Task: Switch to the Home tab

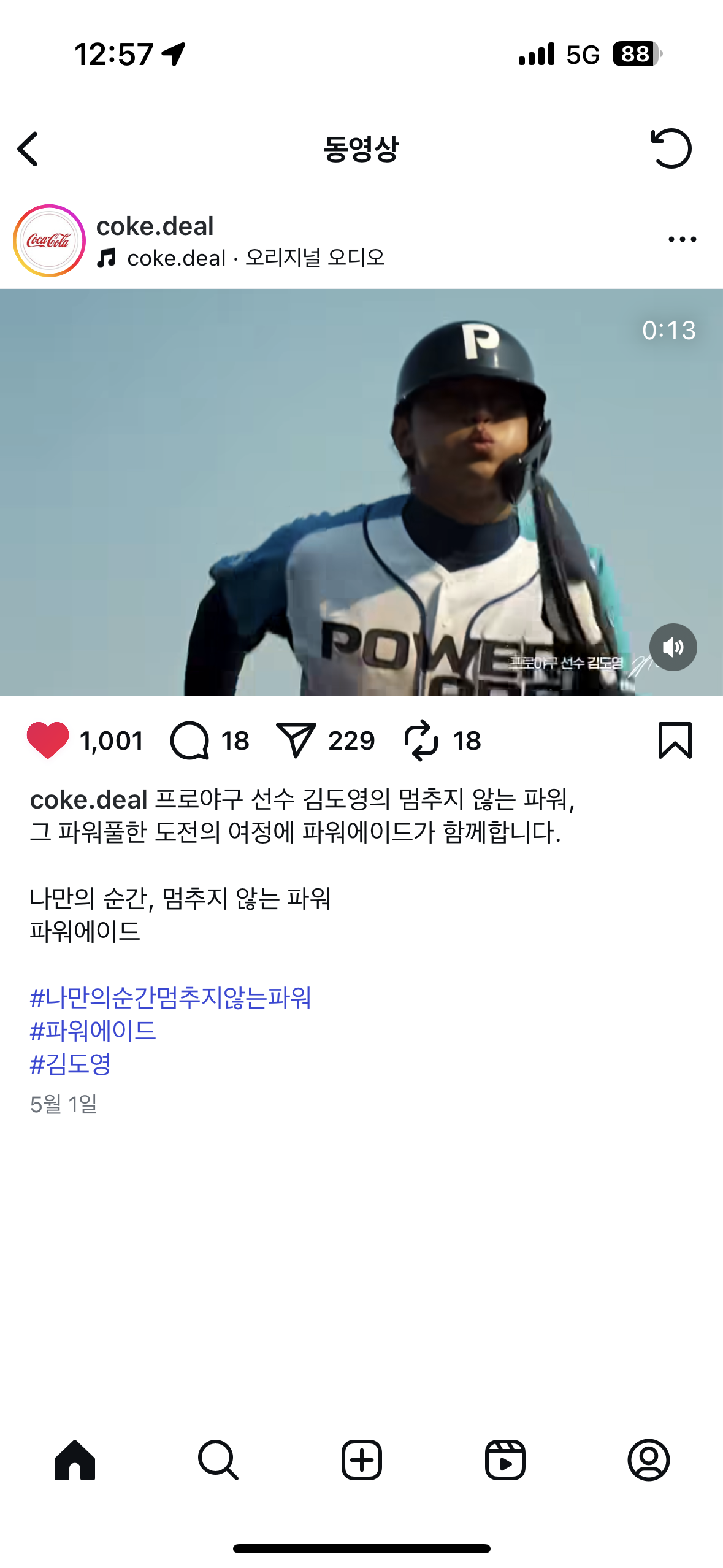Action: (75, 1460)
